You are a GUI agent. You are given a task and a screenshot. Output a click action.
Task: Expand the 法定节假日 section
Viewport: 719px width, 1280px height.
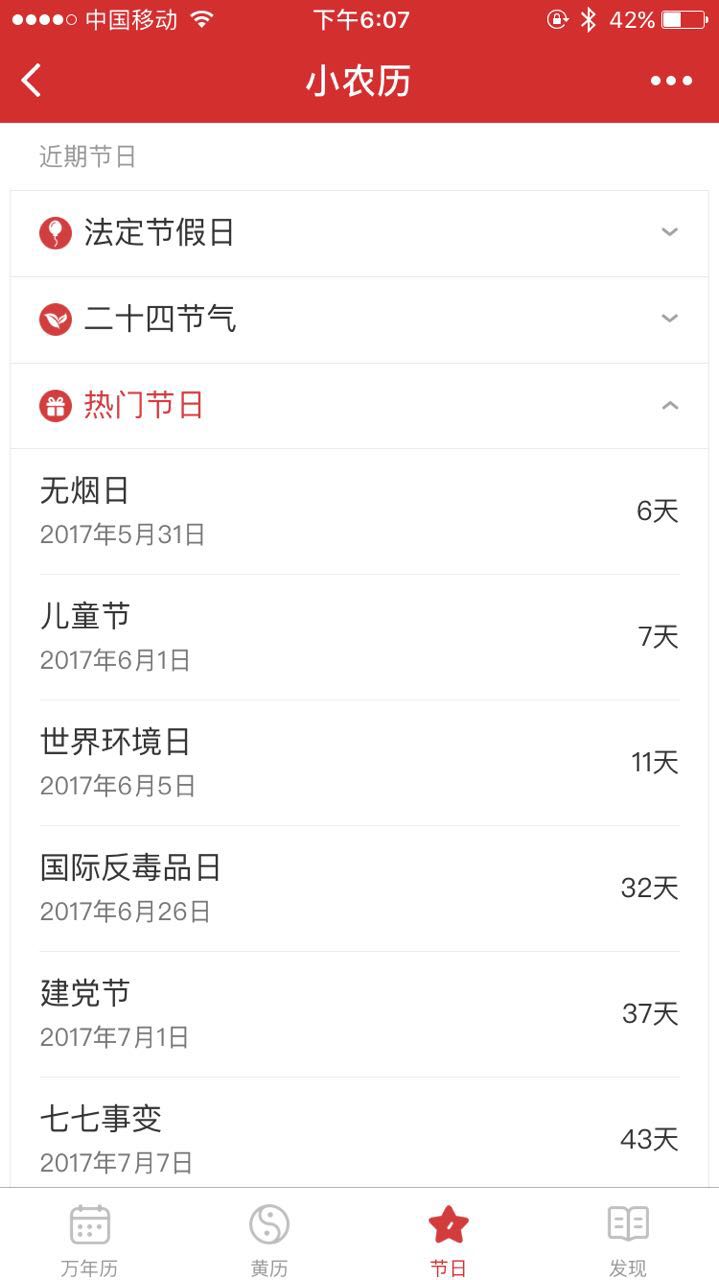tap(359, 233)
